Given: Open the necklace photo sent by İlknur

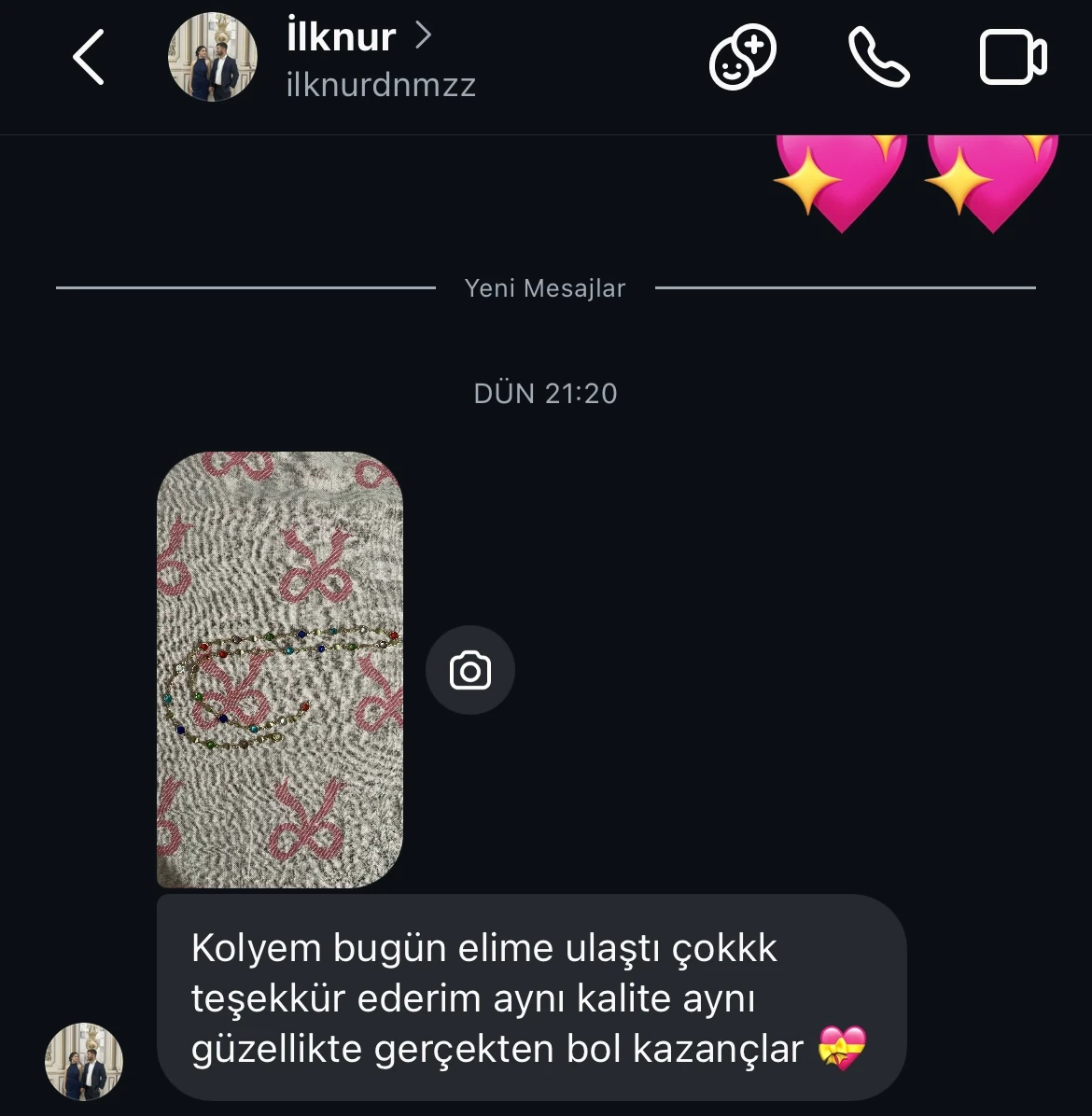Looking at the screenshot, I should click(280, 669).
